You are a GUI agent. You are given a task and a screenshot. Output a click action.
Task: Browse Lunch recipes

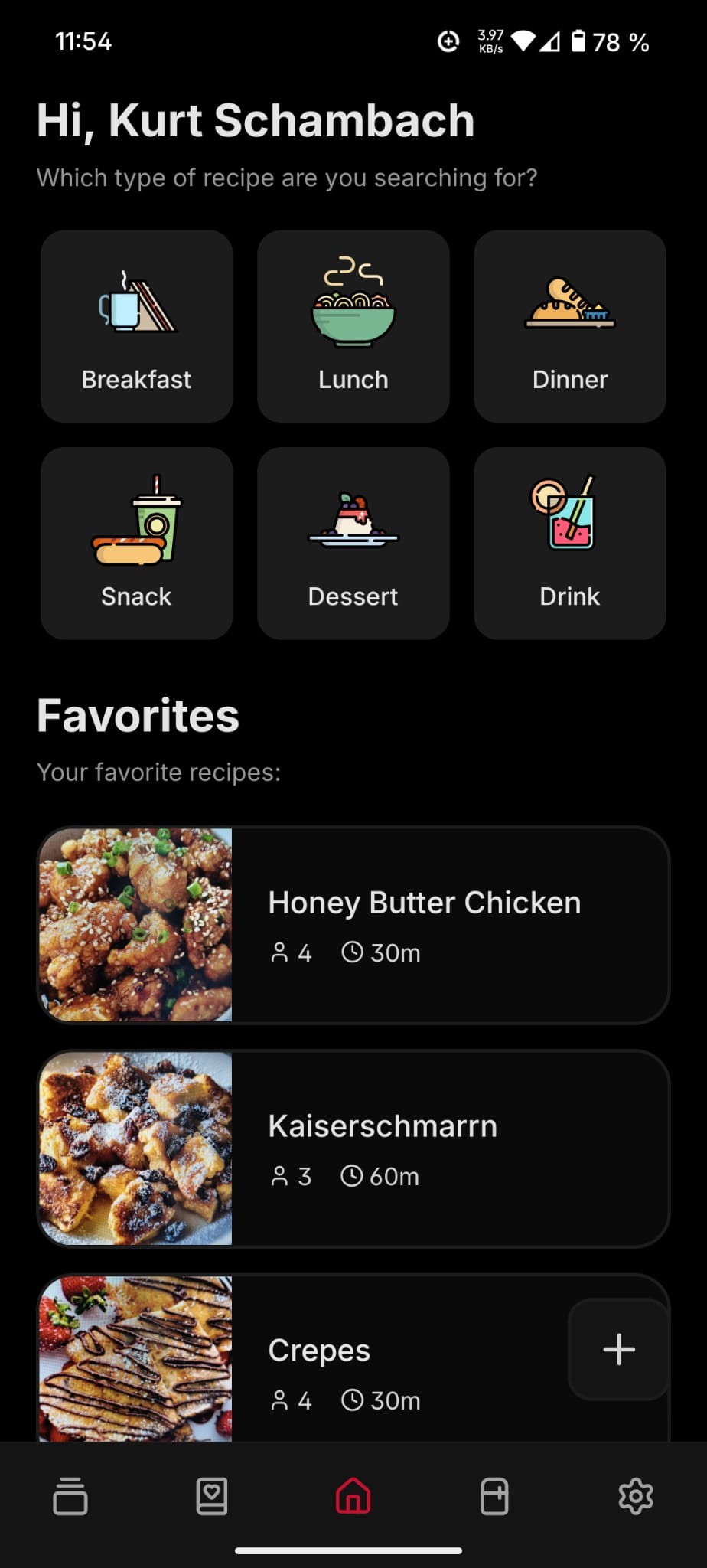coord(353,326)
